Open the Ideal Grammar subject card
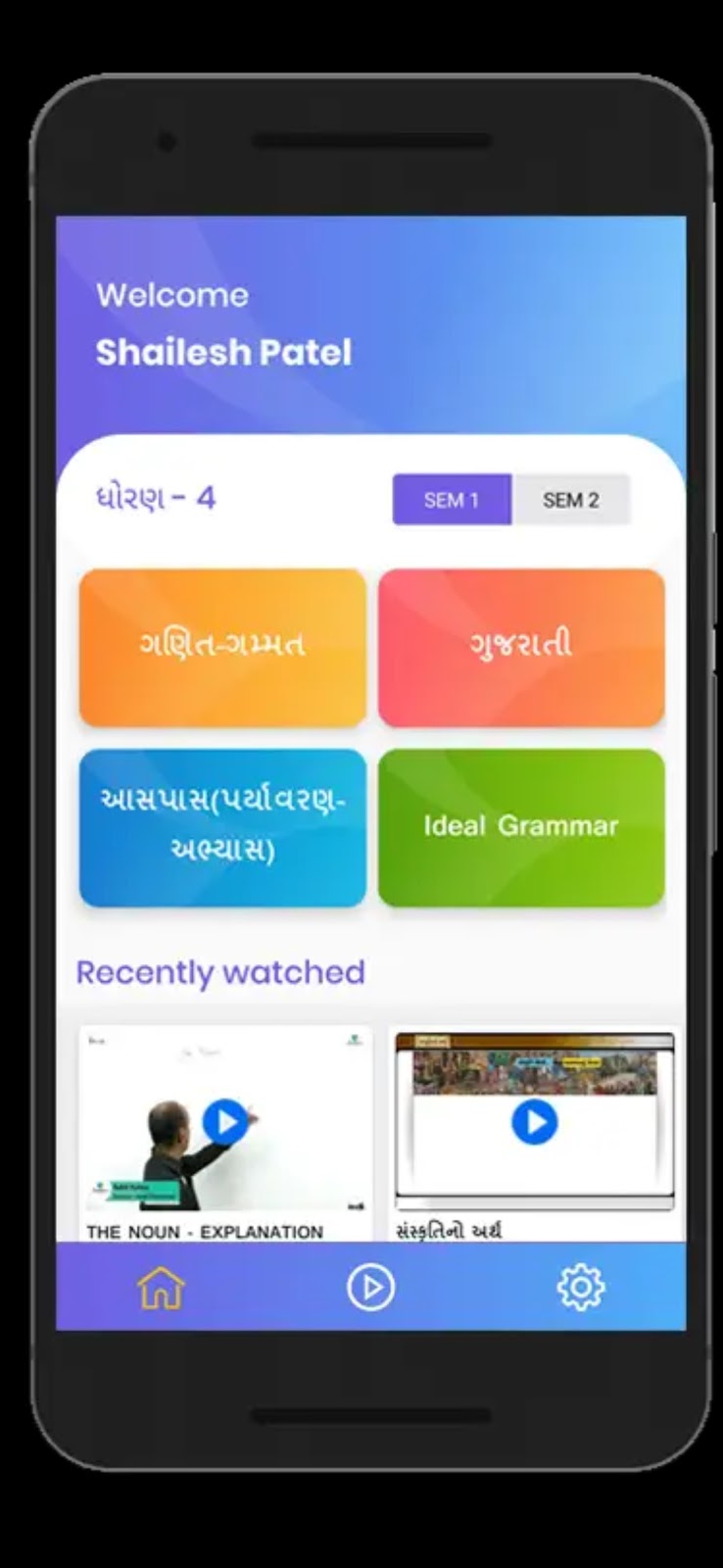This screenshot has height=1568, width=723. tap(521, 826)
